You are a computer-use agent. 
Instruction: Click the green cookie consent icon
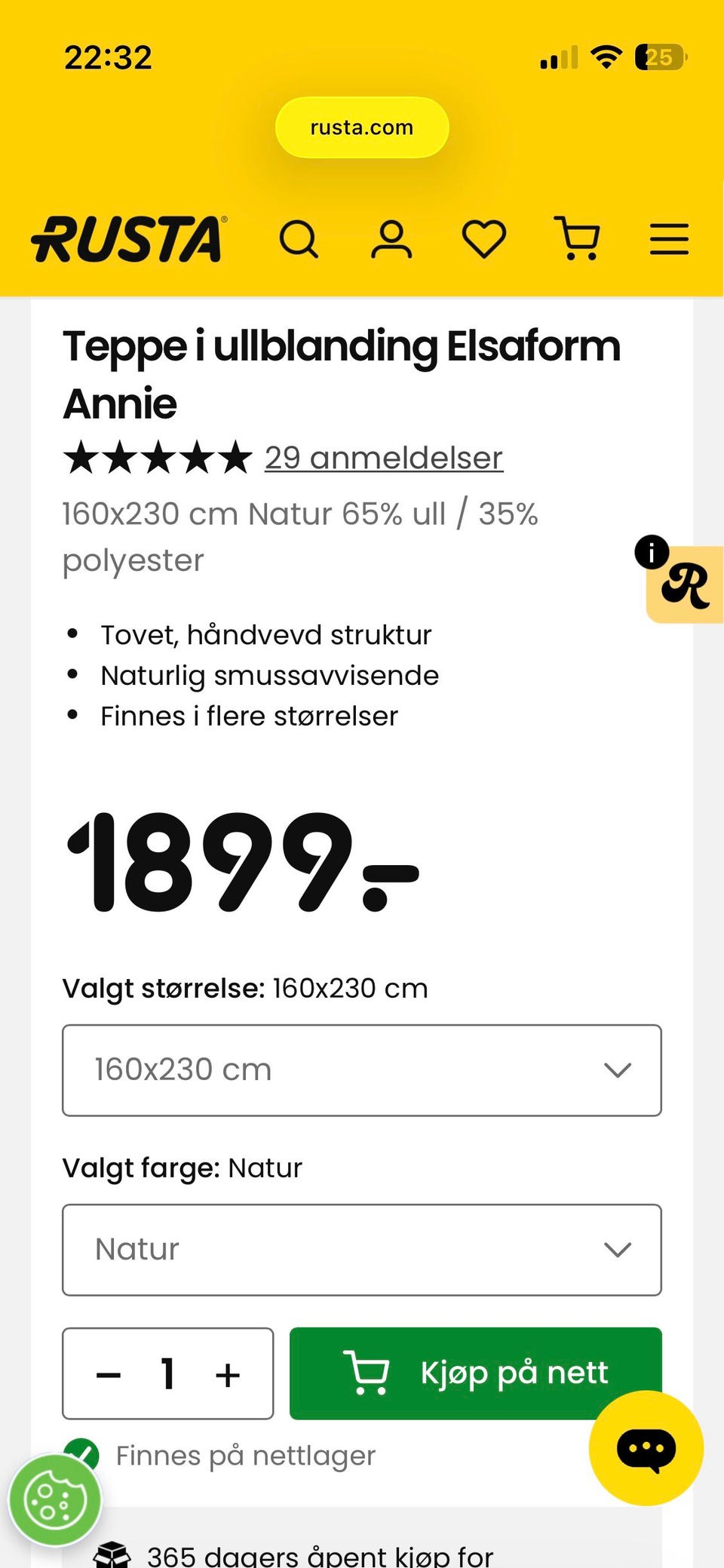click(57, 1496)
